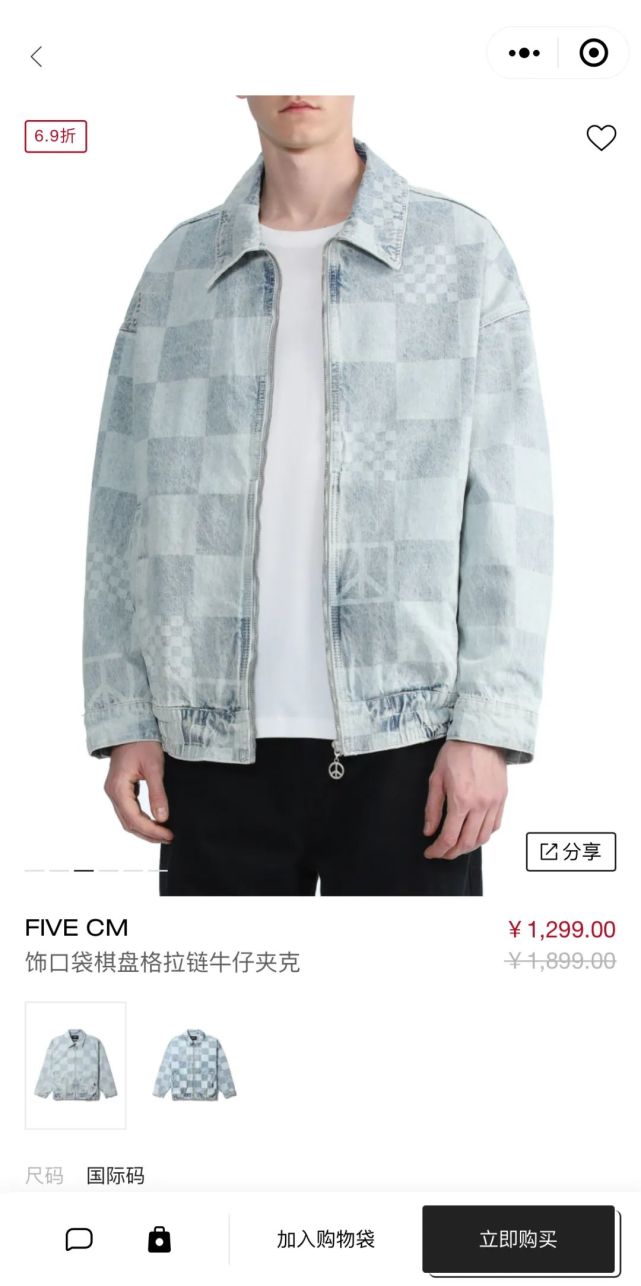Viewport: 641px width, 1286px height.
Task: Close the mini program via the circle icon
Action: pos(593,54)
